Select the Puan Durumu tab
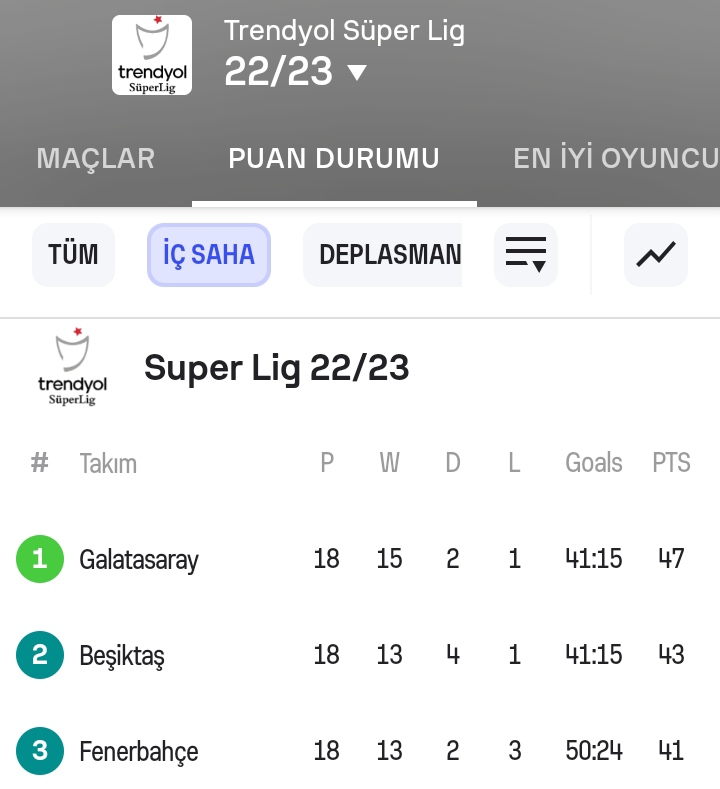720x789 pixels. (x=334, y=159)
